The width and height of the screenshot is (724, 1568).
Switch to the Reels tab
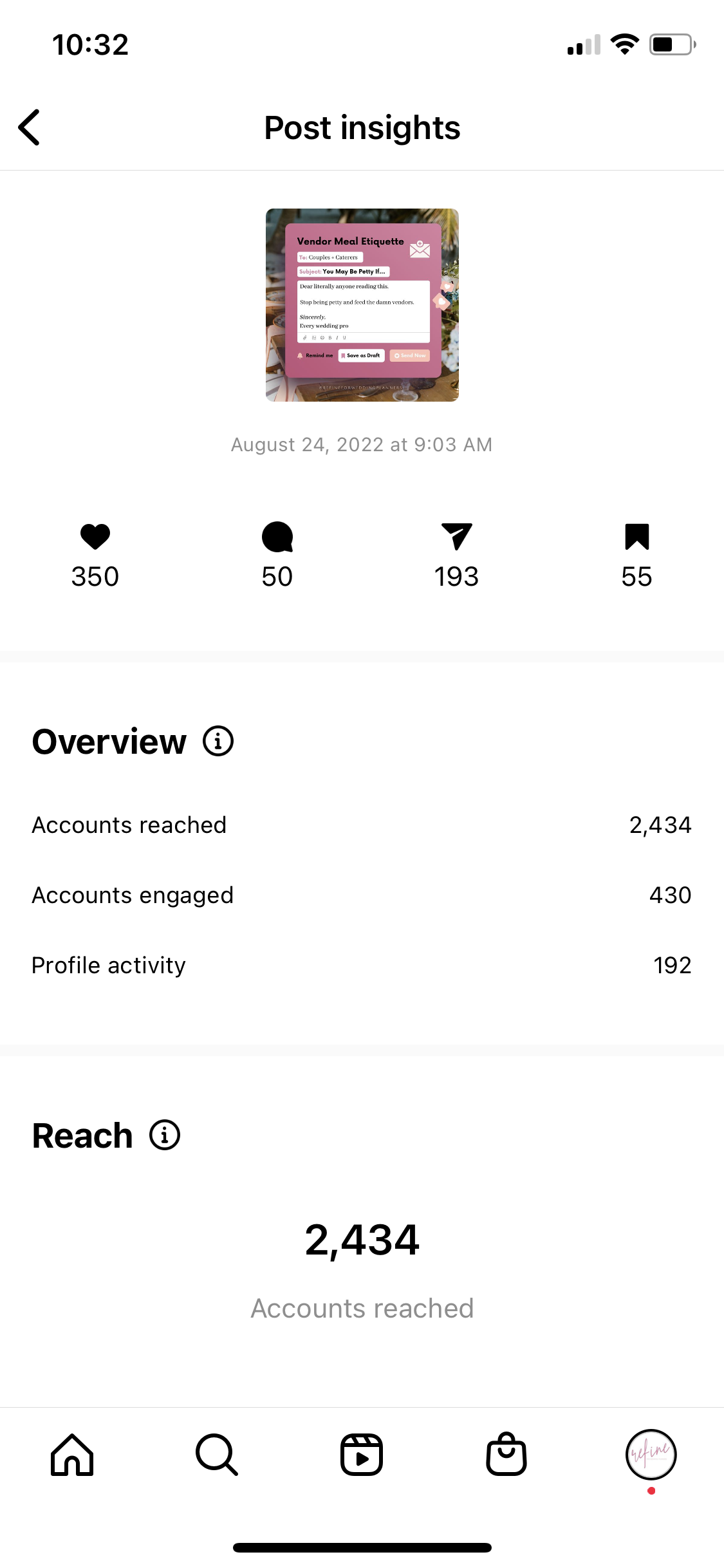362,1455
